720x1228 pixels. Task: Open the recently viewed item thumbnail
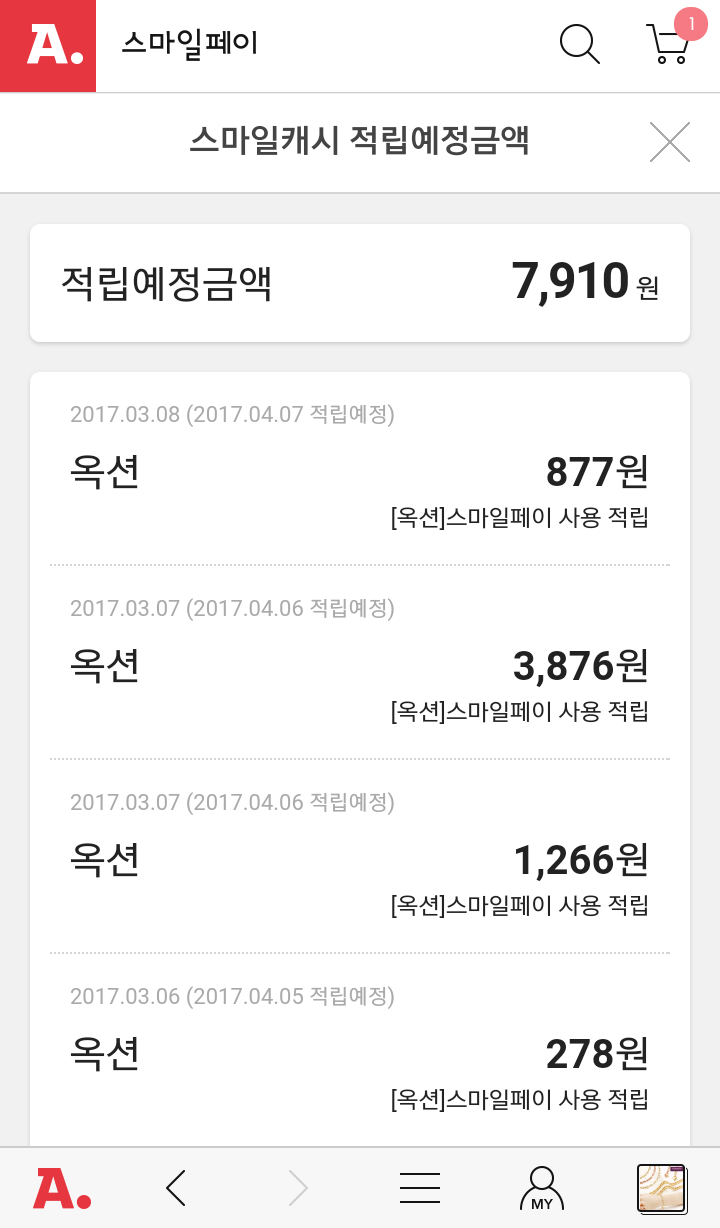tap(661, 1188)
